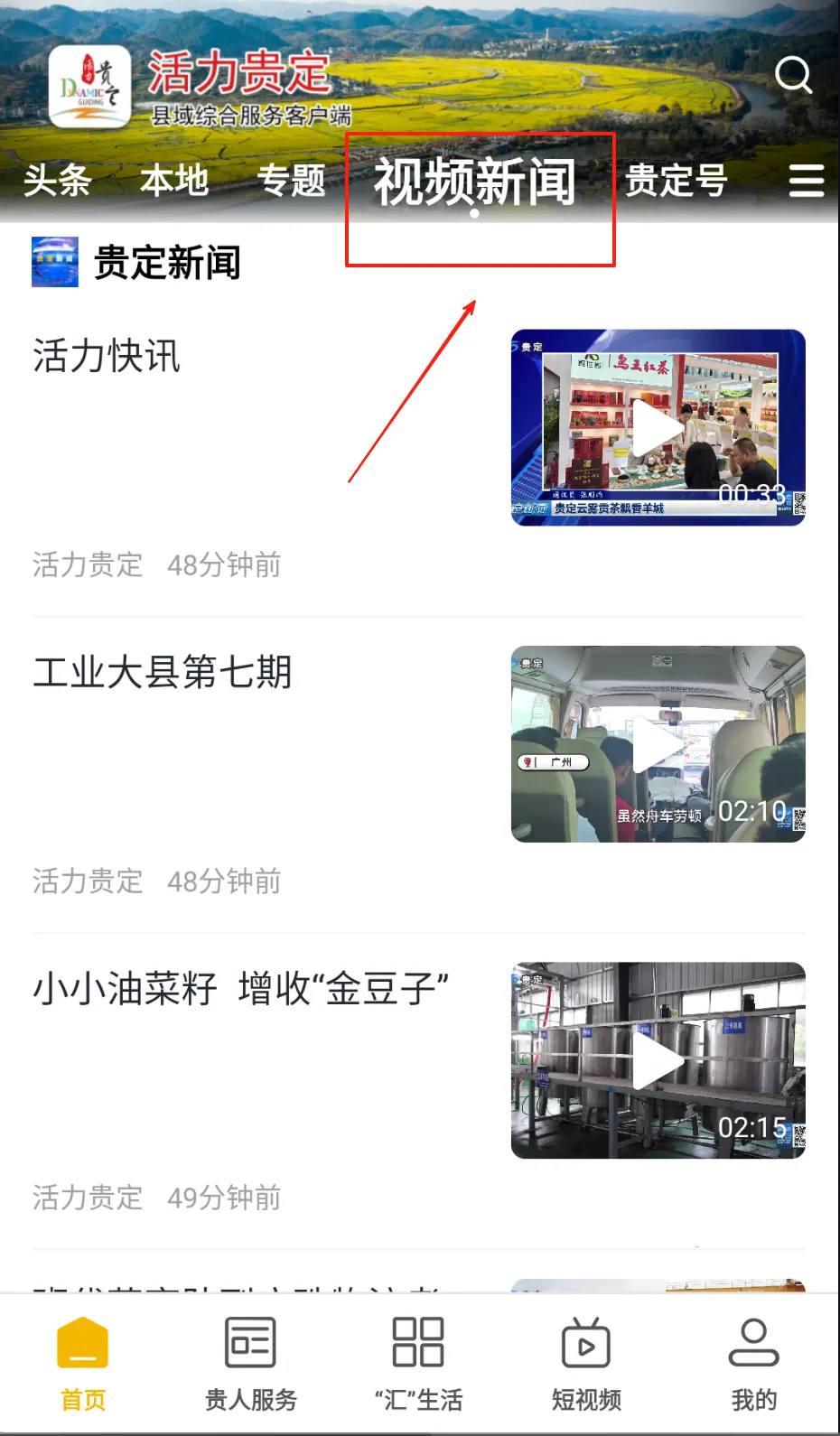
Task: Open the hamburger menu icon
Action: coord(806,181)
